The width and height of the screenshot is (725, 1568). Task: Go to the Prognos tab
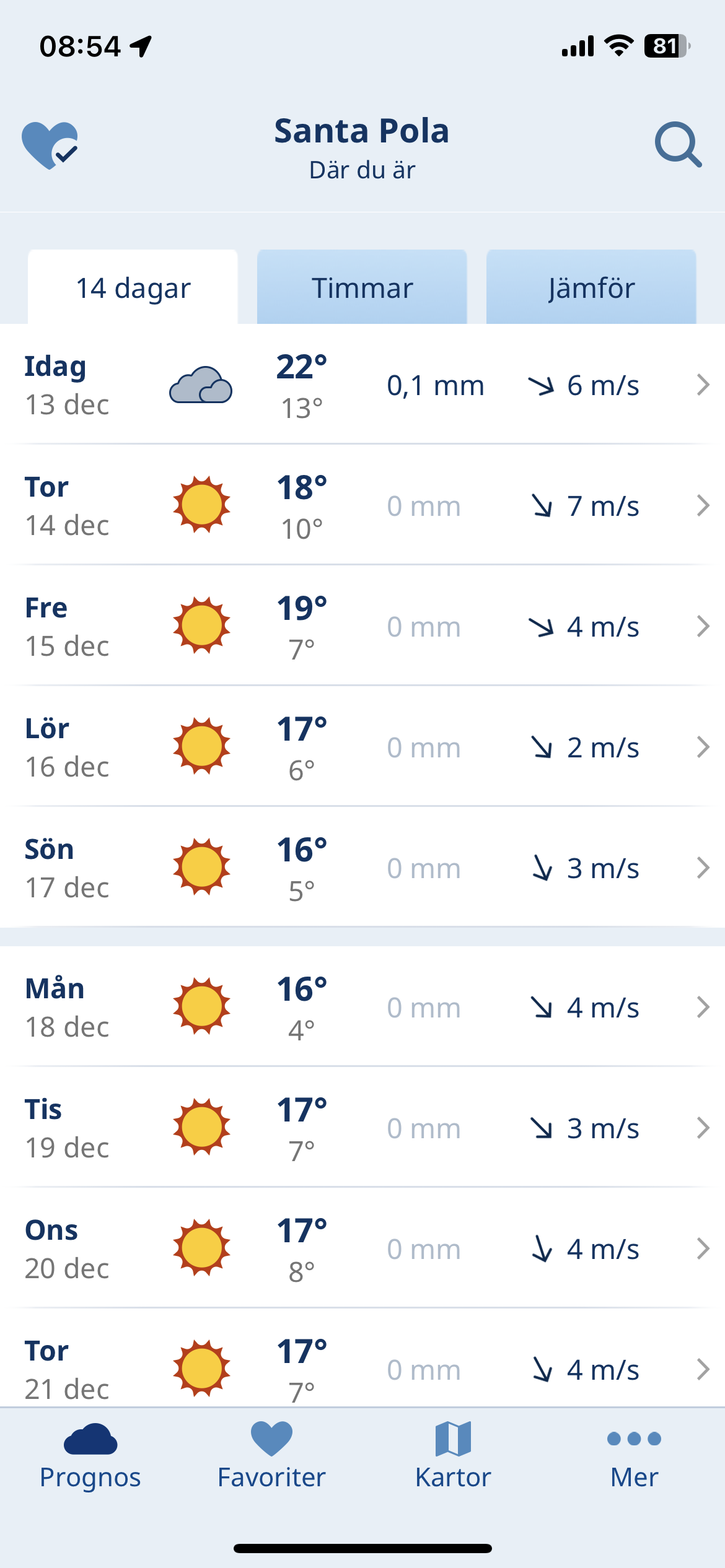(x=90, y=1457)
